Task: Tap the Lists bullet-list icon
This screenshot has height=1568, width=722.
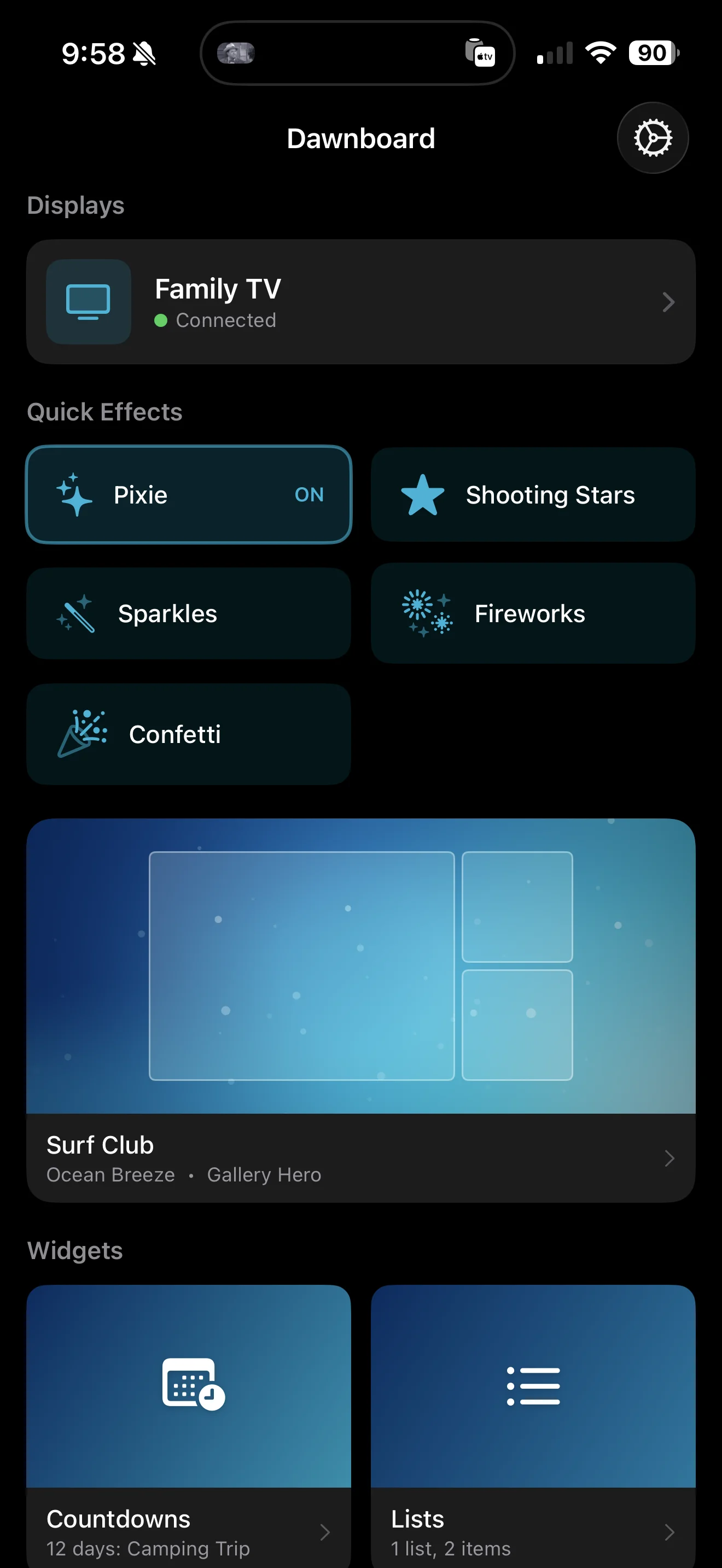Action: 532,1385
